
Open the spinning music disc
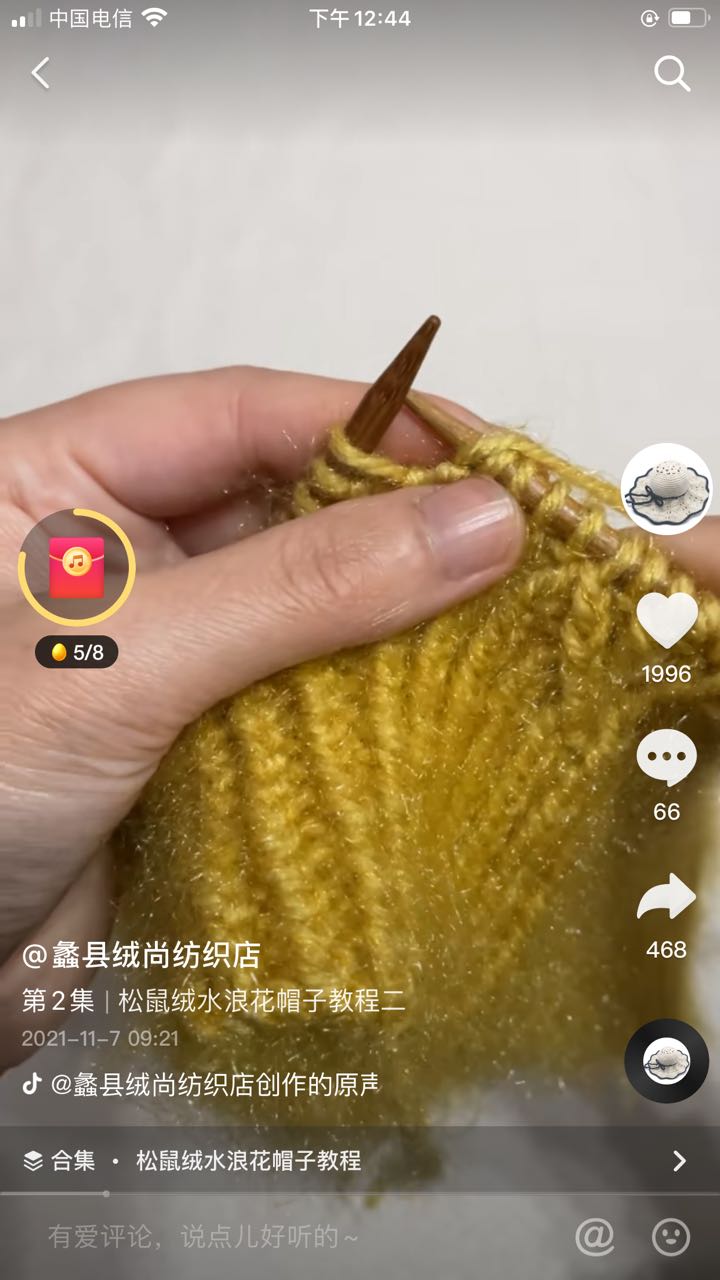coord(666,1061)
